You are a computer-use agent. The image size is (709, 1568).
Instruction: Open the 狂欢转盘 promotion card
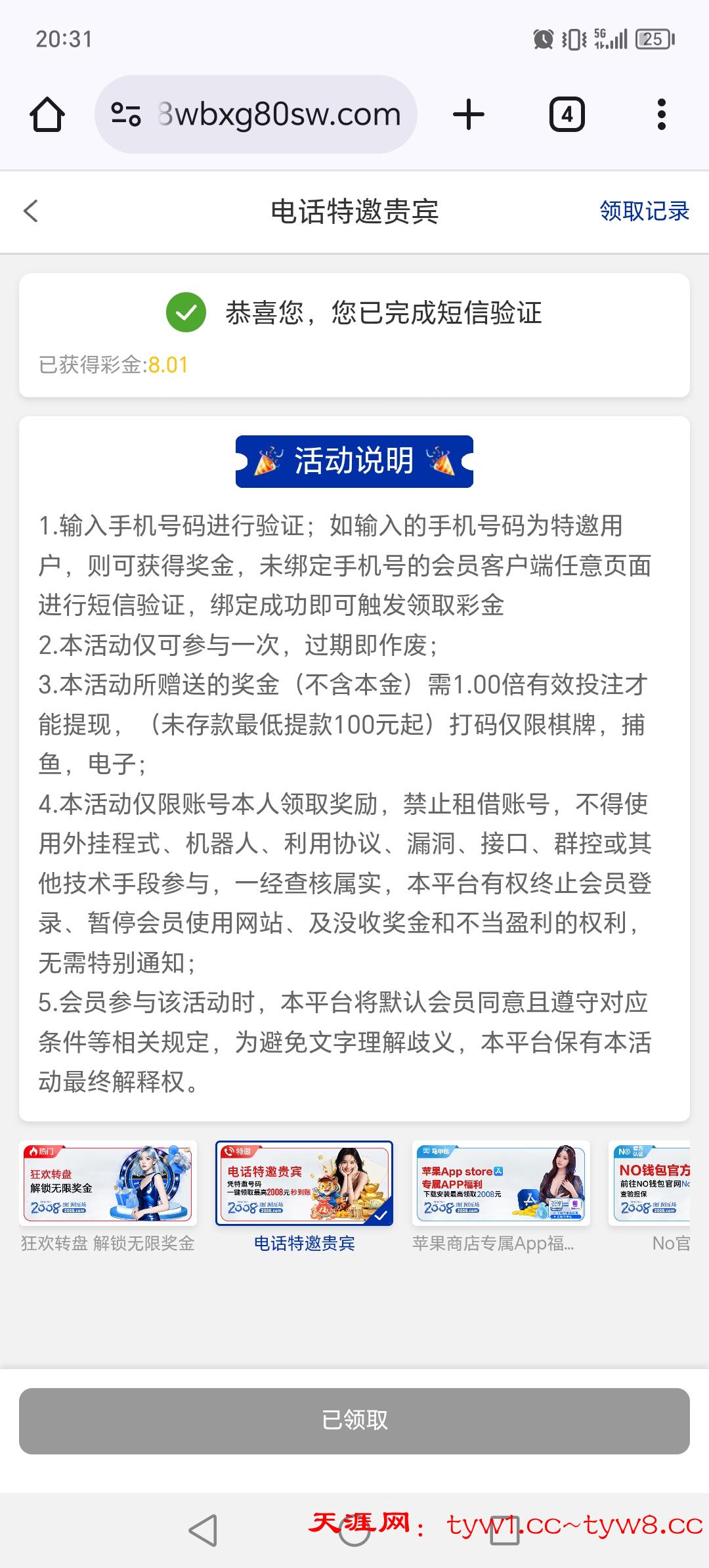click(108, 1183)
